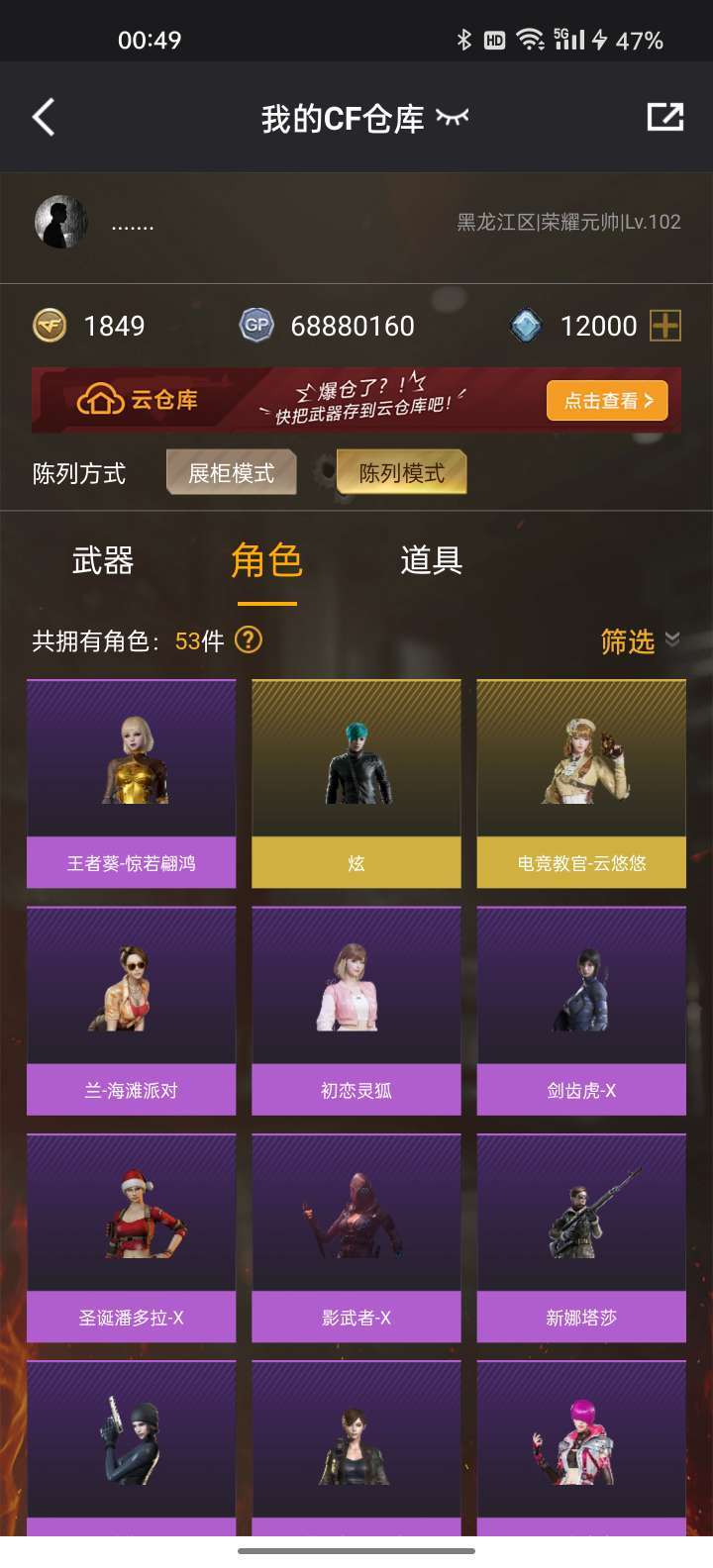Switch display to 展柜模式

click(232, 473)
